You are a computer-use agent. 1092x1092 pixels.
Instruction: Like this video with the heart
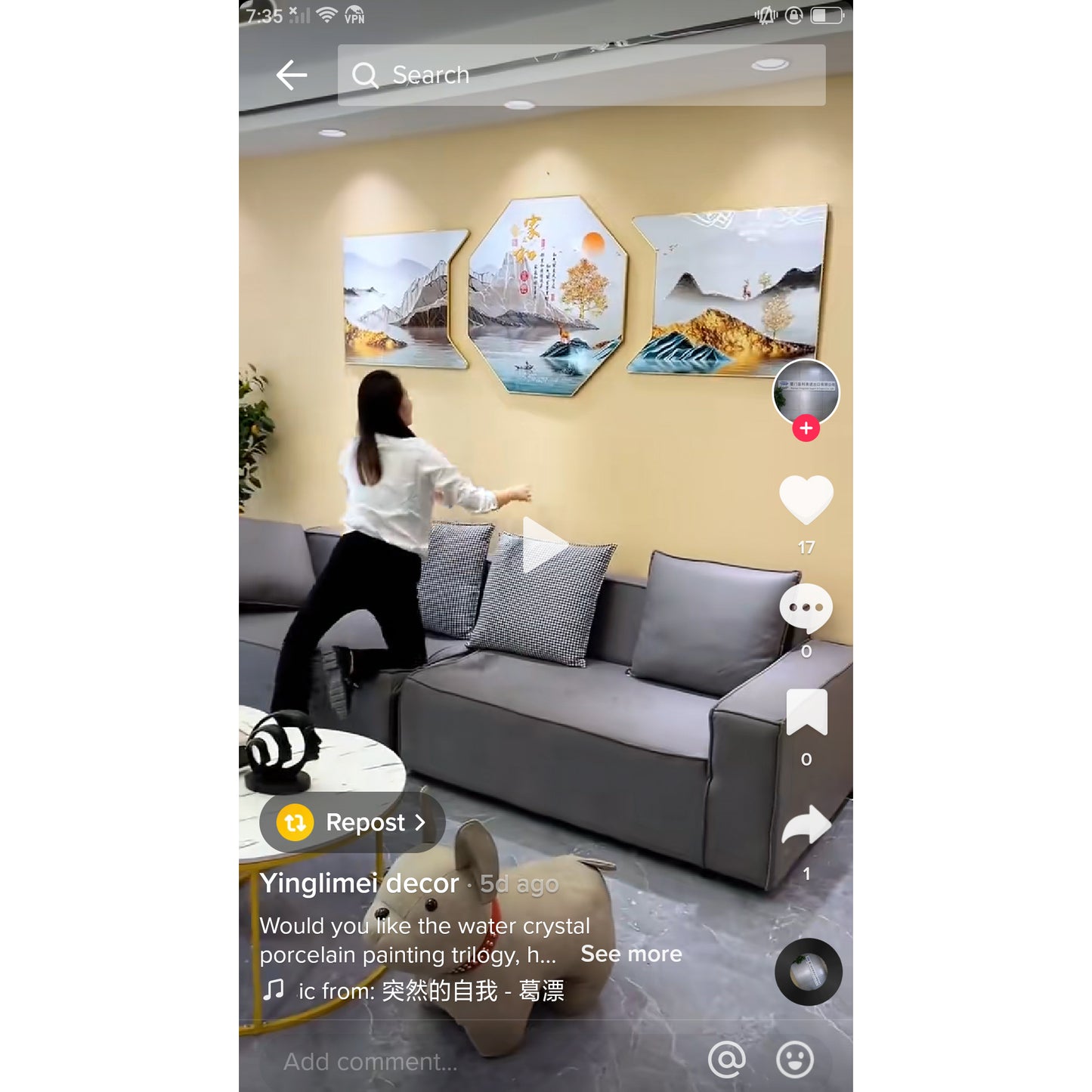[806, 500]
